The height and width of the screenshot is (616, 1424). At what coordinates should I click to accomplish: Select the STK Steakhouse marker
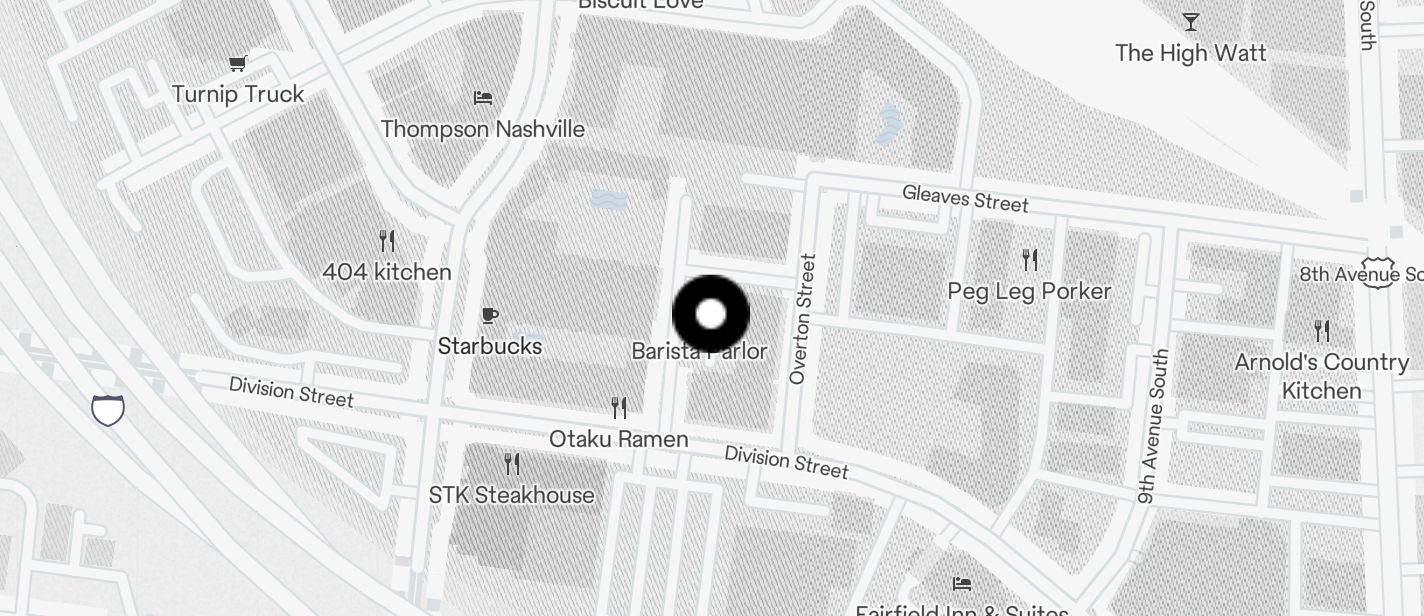tap(512, 464)
